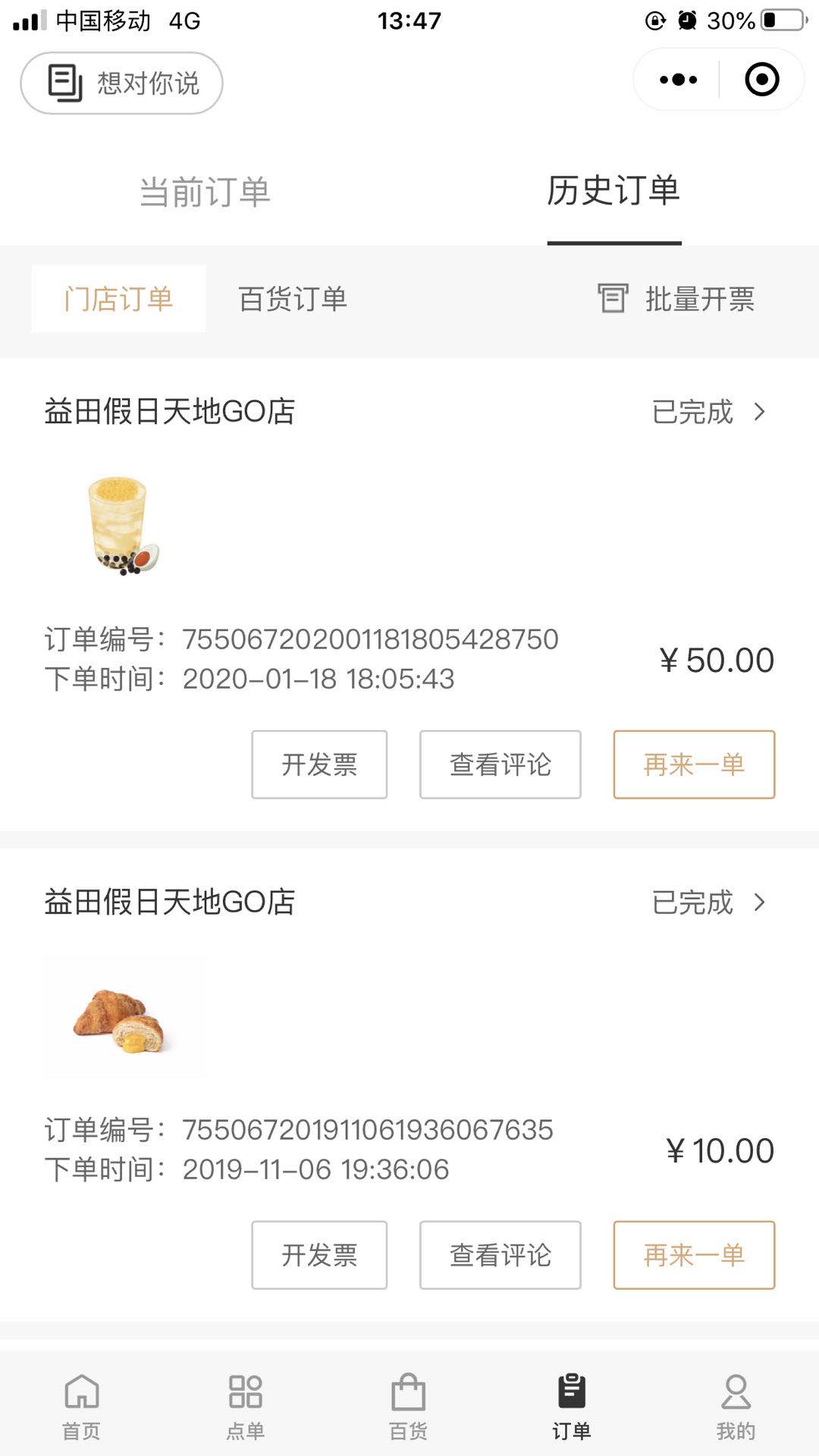Tap 批量开票 for batch invoicing
This screenshot has width=819, height=1456.
(x=676, y=299)
